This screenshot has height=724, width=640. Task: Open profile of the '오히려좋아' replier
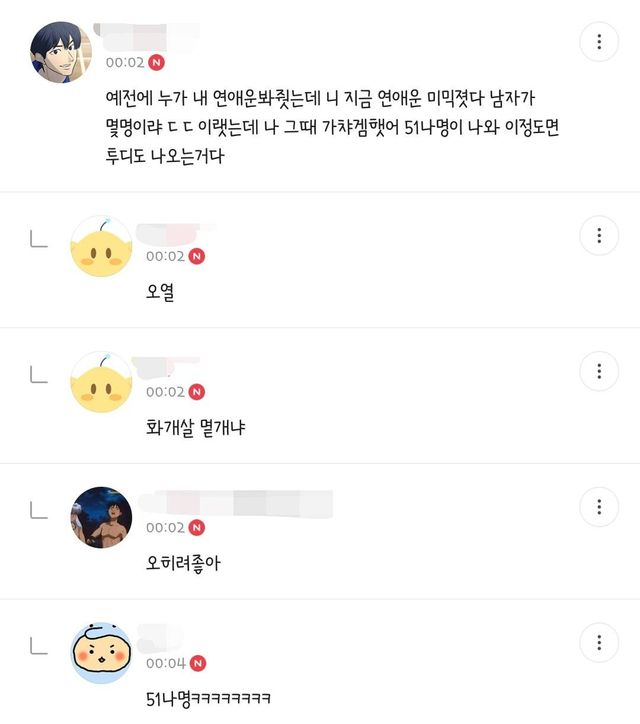pos(102,517)
